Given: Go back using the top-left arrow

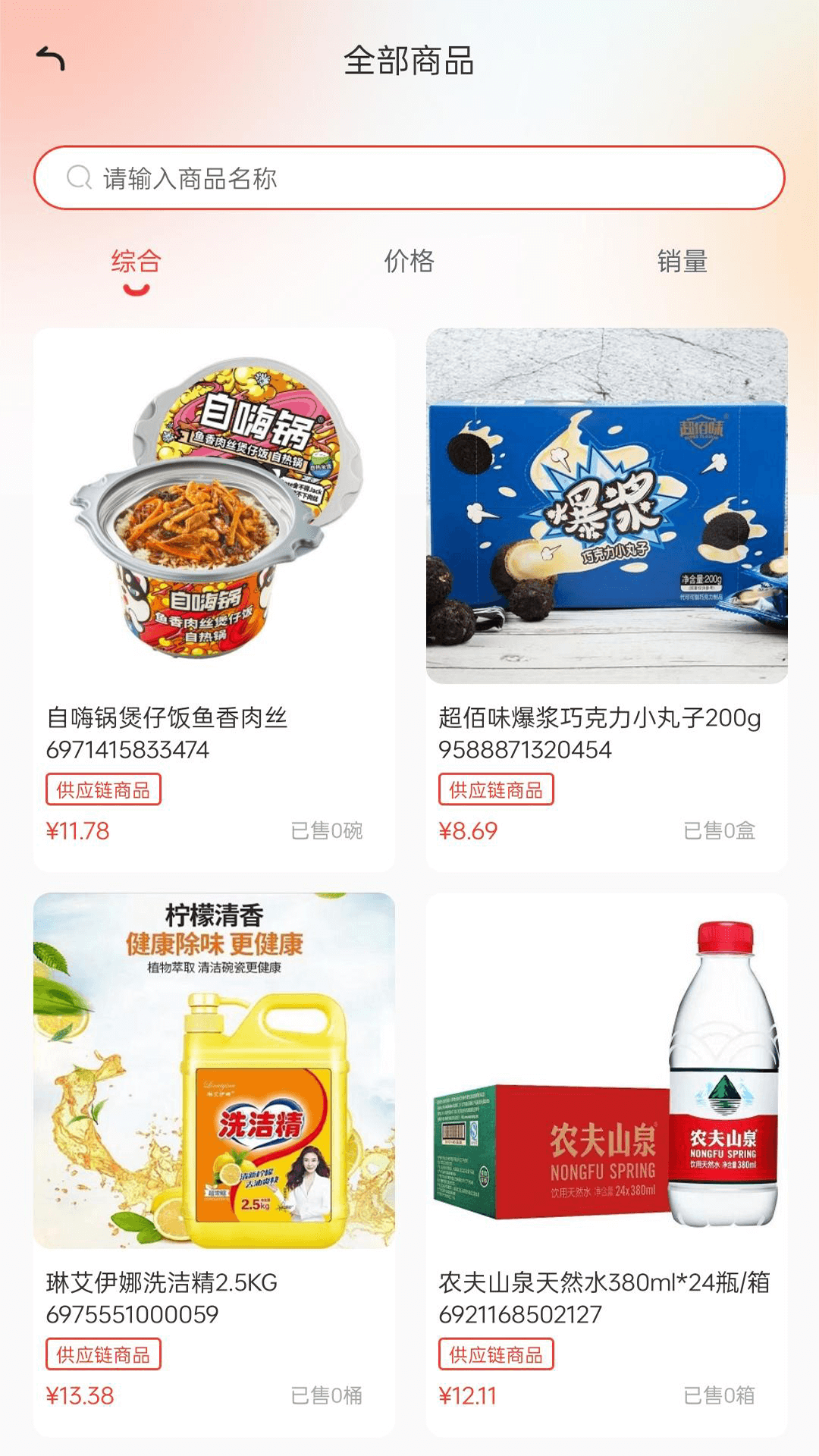Looking at the screenshot, I should (x=51, y=59).
